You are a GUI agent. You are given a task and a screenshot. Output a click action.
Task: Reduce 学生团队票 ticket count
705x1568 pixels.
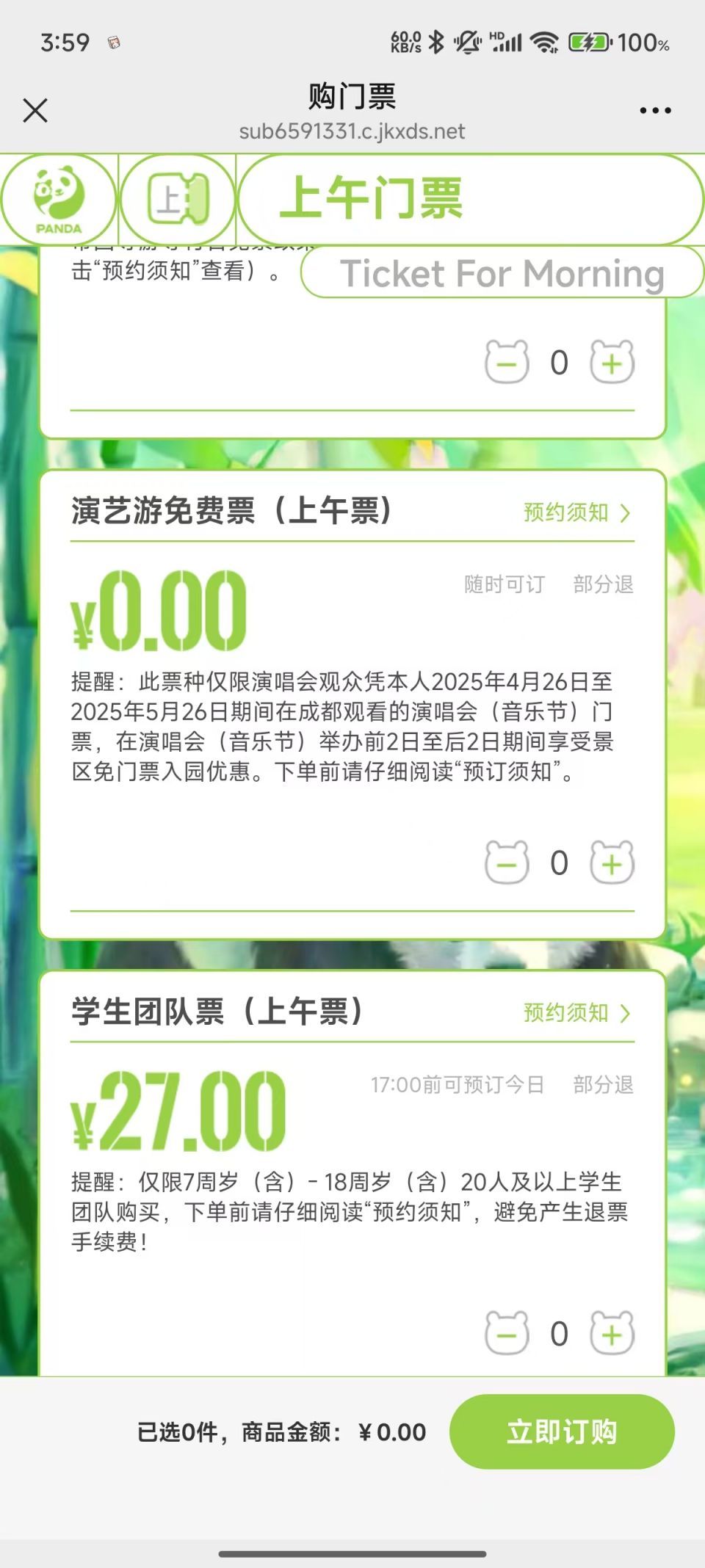click(x=507, y=1333)
